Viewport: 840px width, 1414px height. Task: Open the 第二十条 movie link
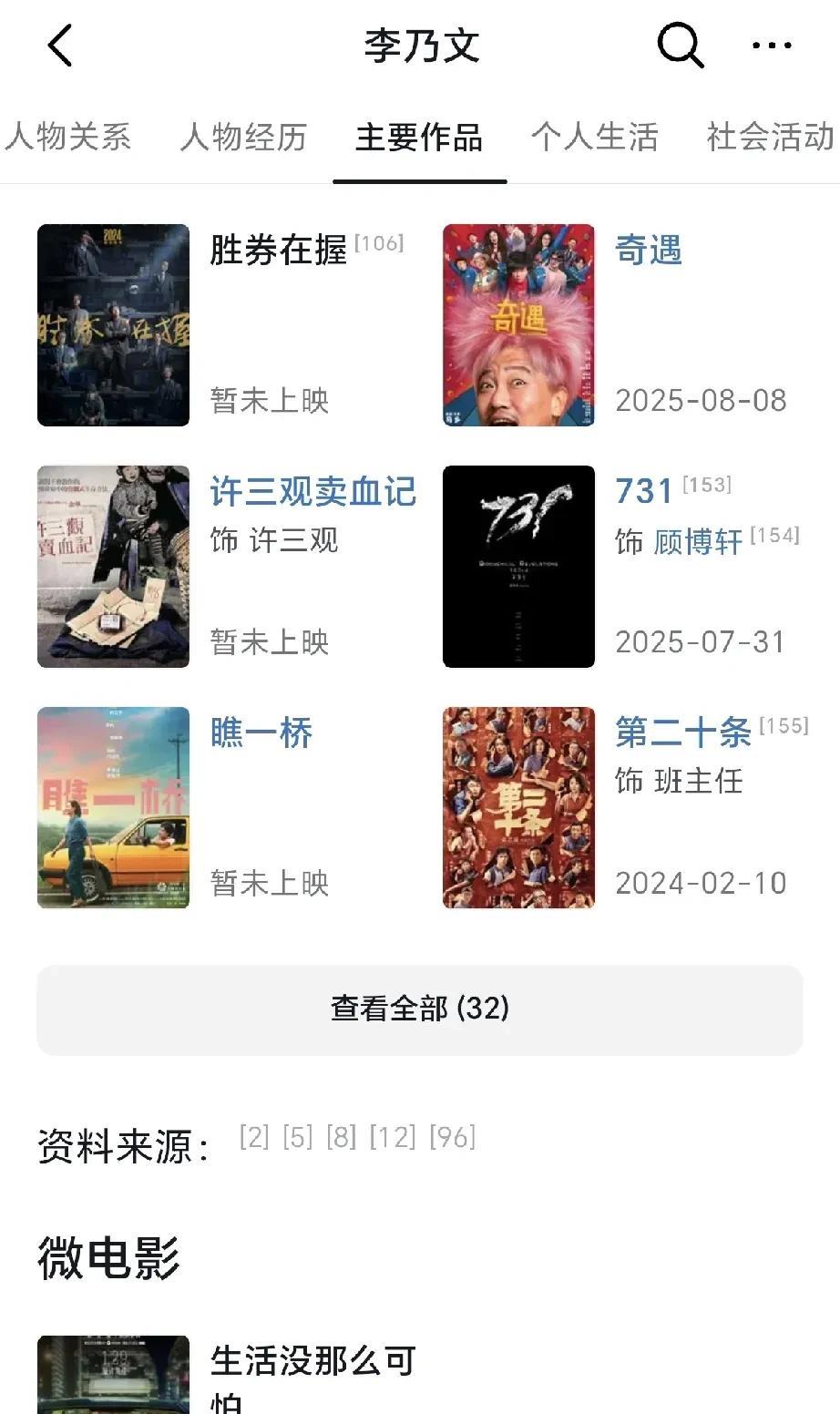point(683,733)
